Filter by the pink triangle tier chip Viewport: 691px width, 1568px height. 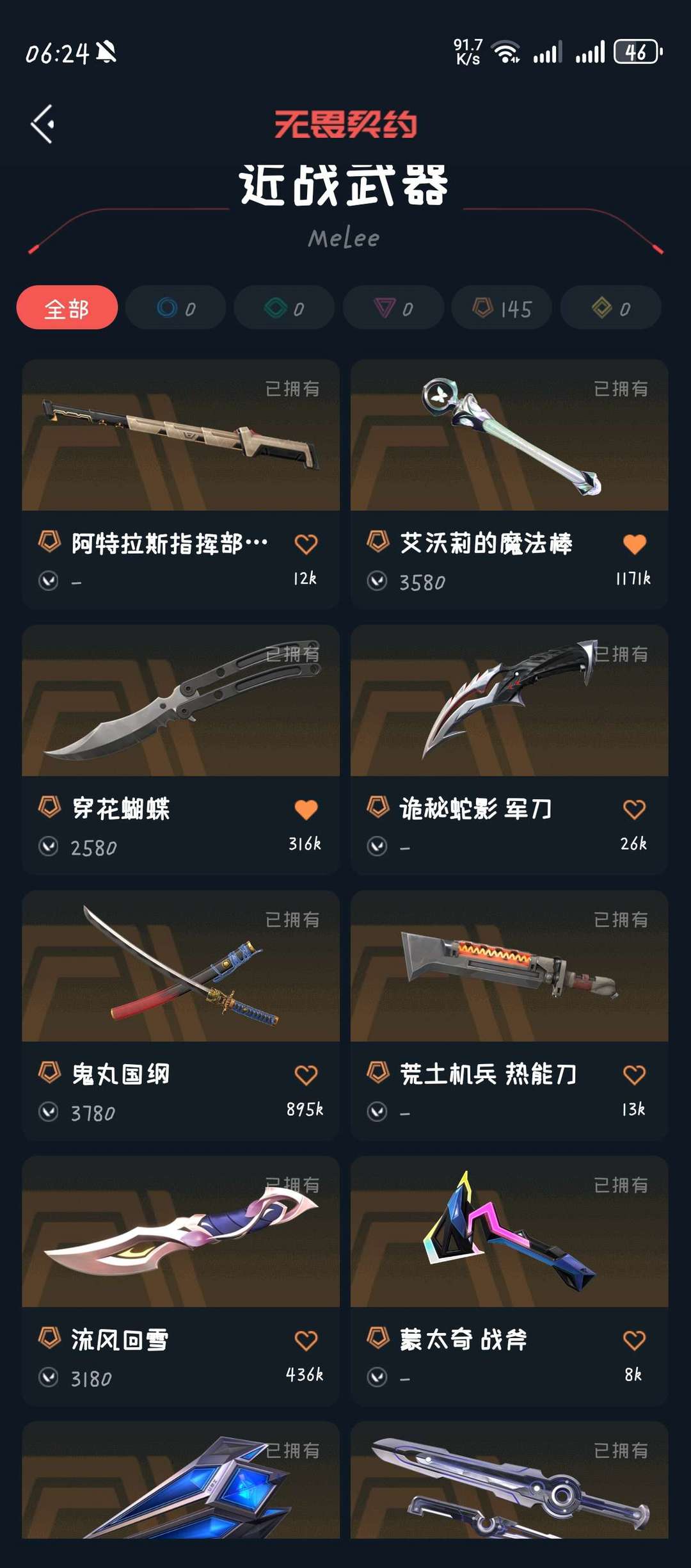coord(393,308)
